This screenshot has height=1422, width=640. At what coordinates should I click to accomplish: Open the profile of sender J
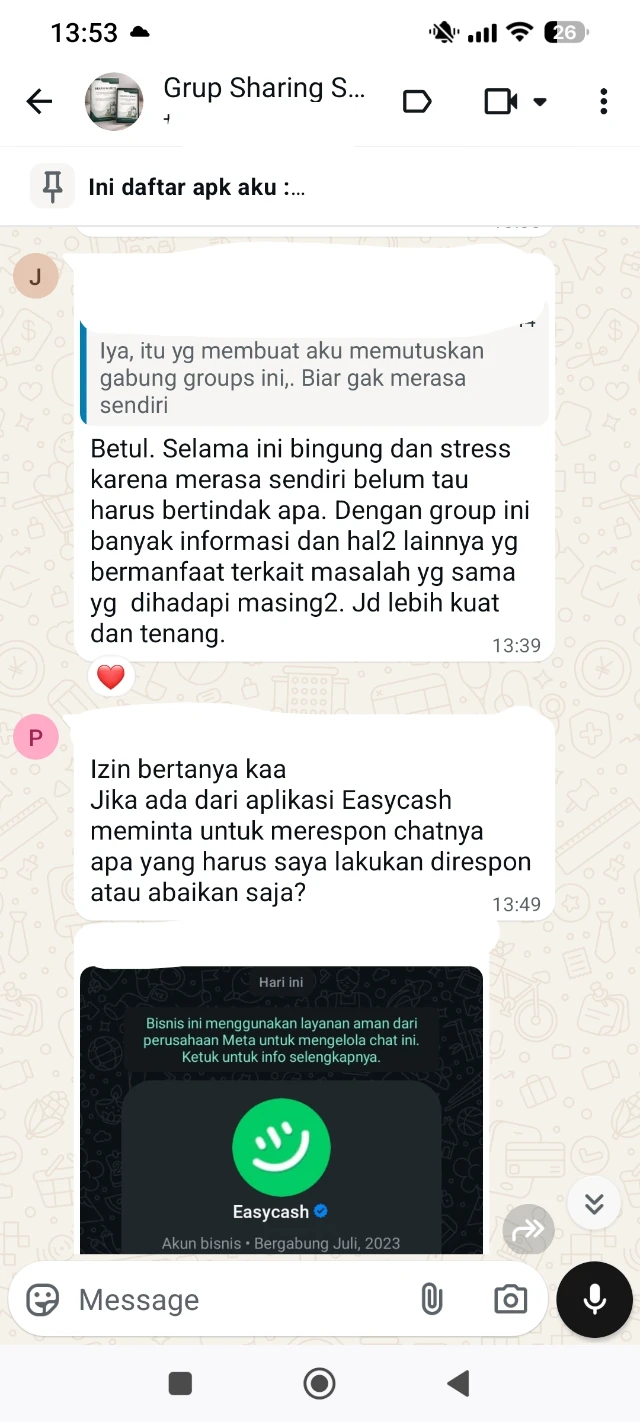35,277
